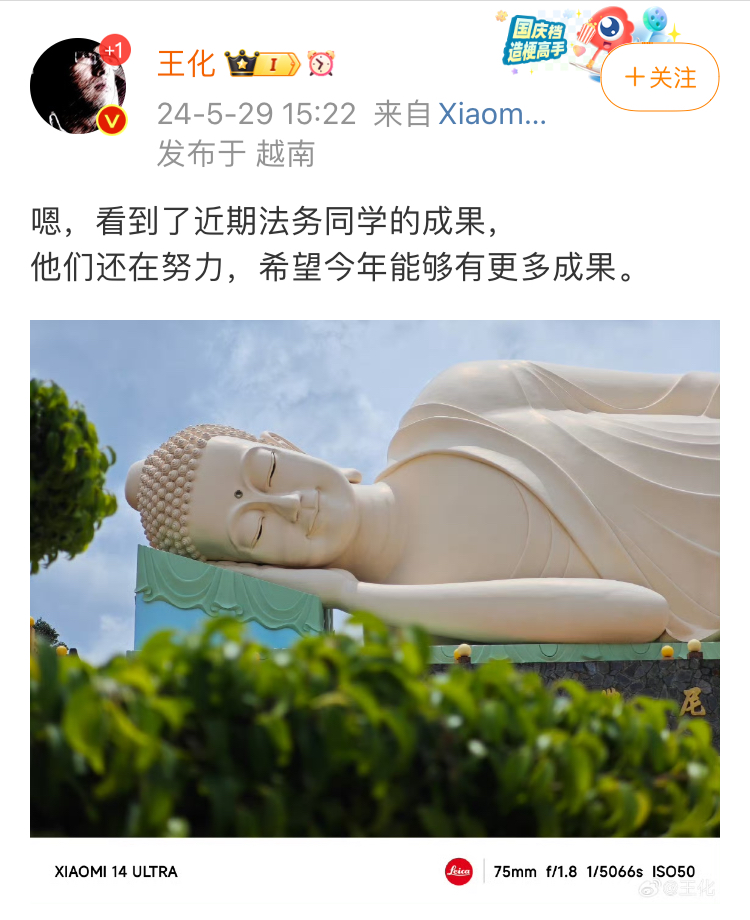
Task: Open 王化's profile picture
Action: [78, 87]
